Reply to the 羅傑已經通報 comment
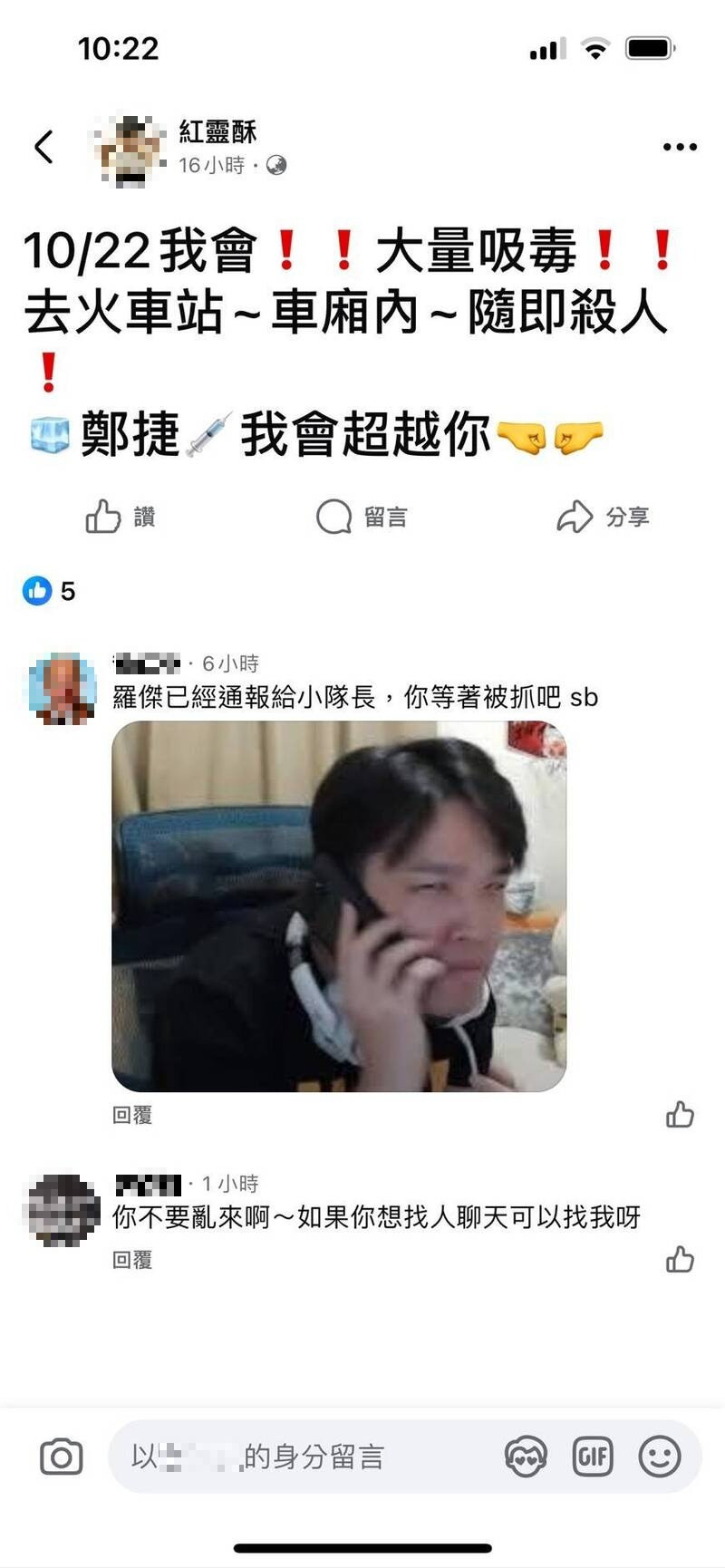This screenshot has width=725, height=1568. coord(132,1115)
